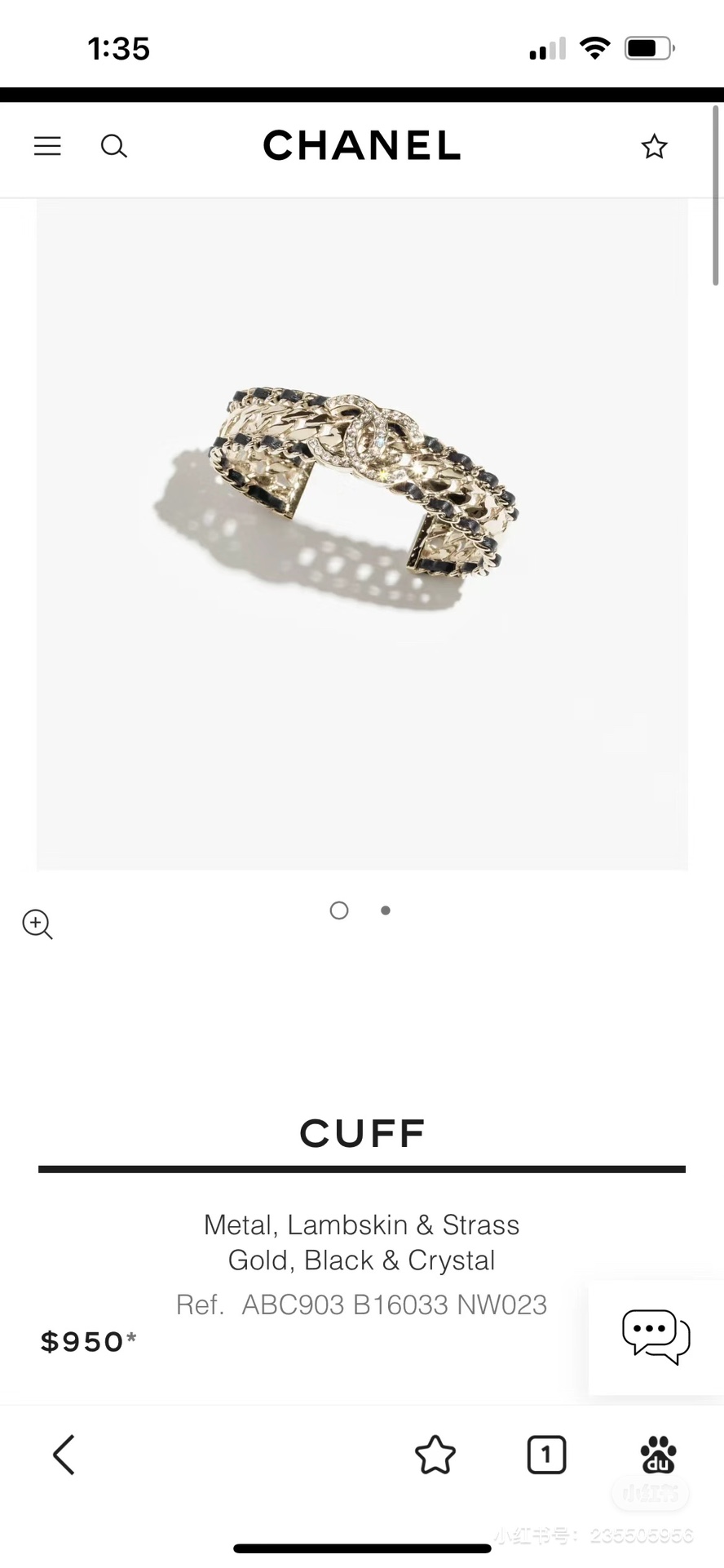Open the hamburger menu
The image size is (724, 1568).
47,146
